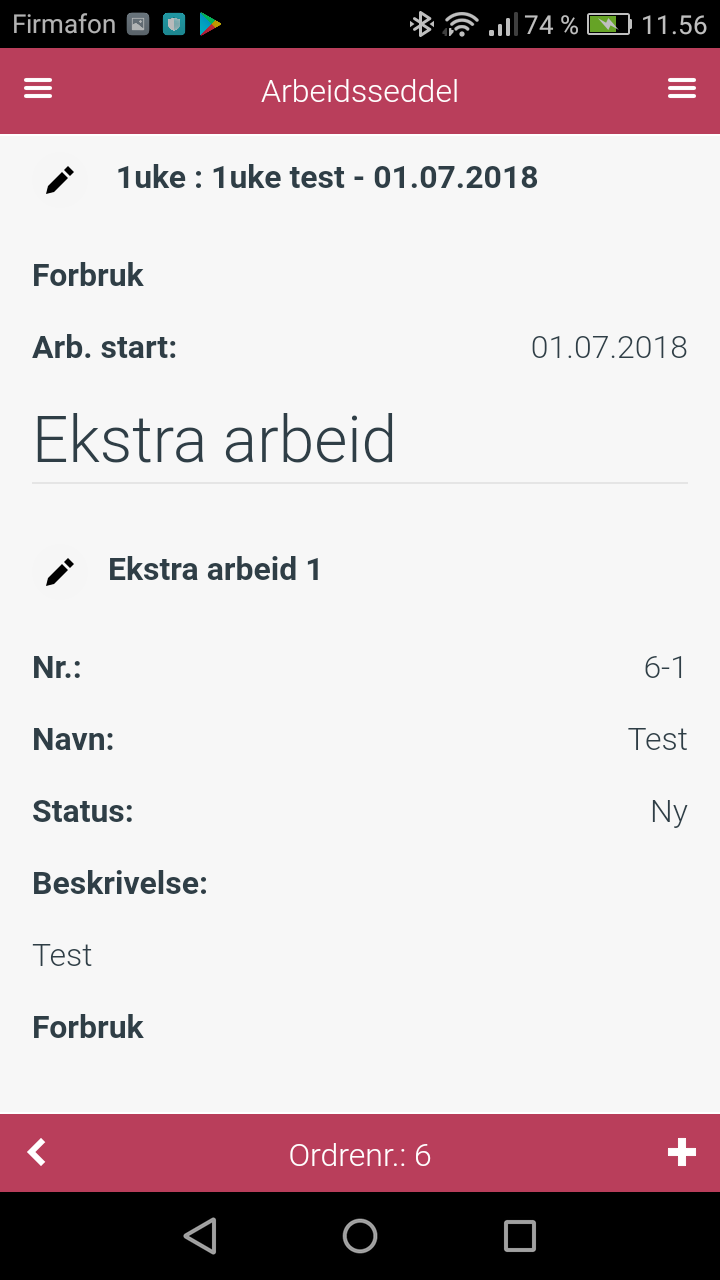Screen dimensions: 720x1280
Task: Go to the Android home screen
Action: 360,1236
